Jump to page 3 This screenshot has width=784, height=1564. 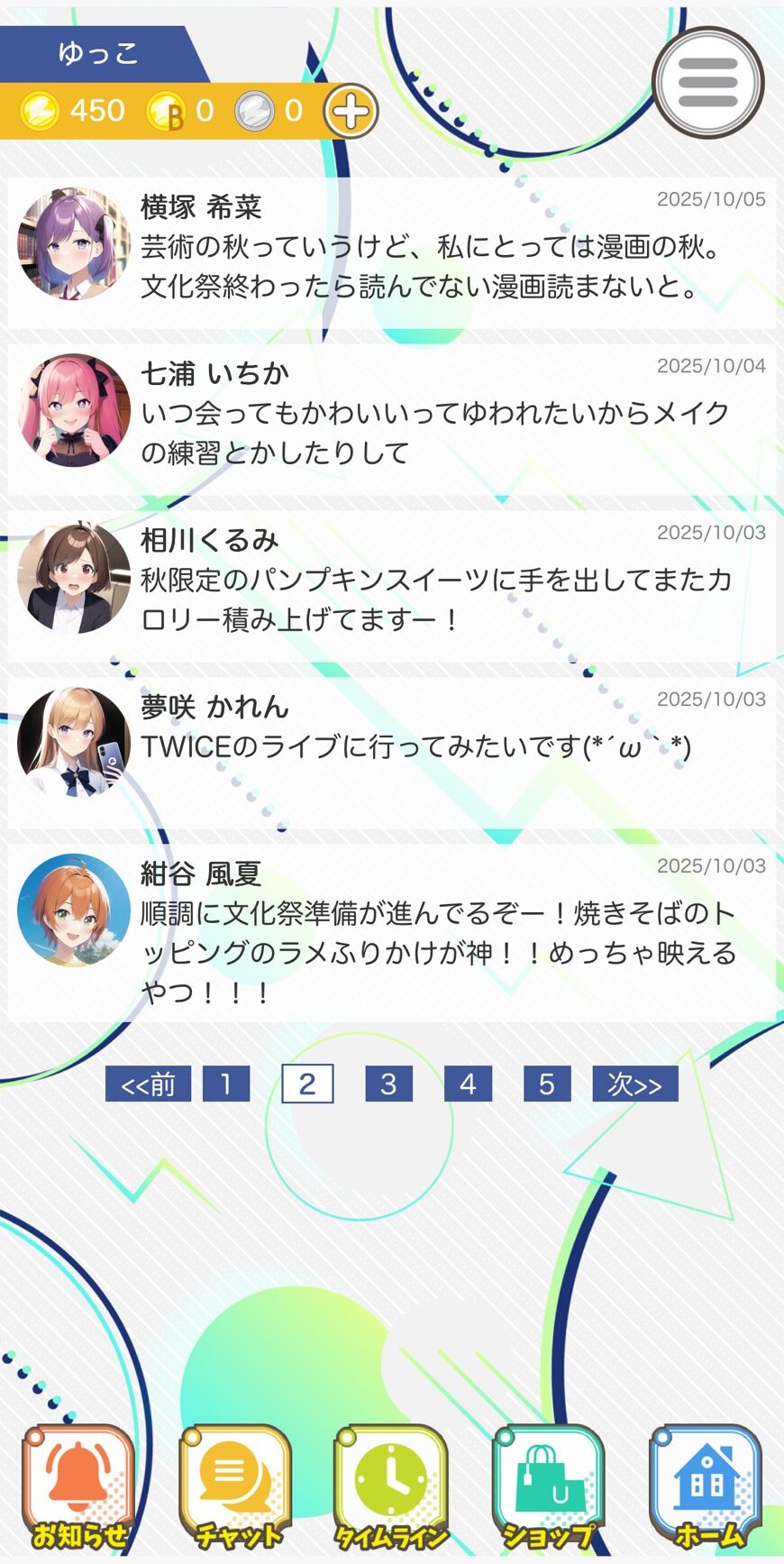(388, 1084)
